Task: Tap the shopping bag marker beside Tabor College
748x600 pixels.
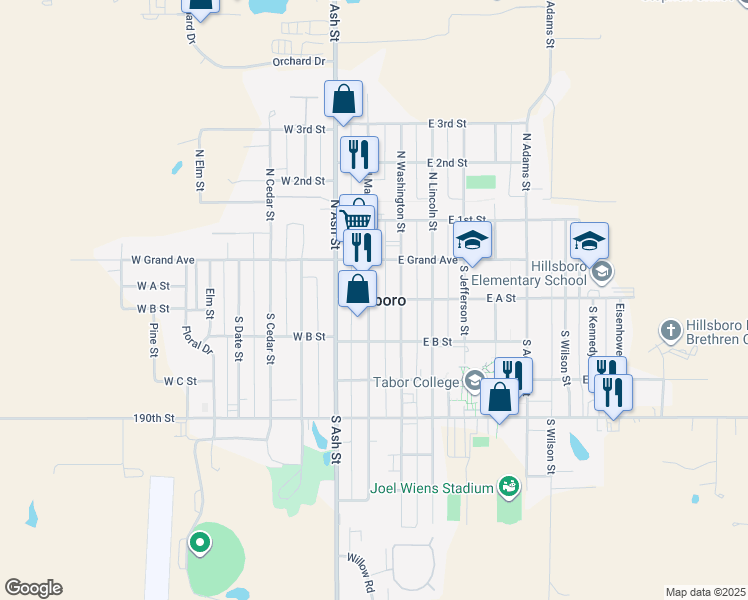Action: [x=499, y=397]
